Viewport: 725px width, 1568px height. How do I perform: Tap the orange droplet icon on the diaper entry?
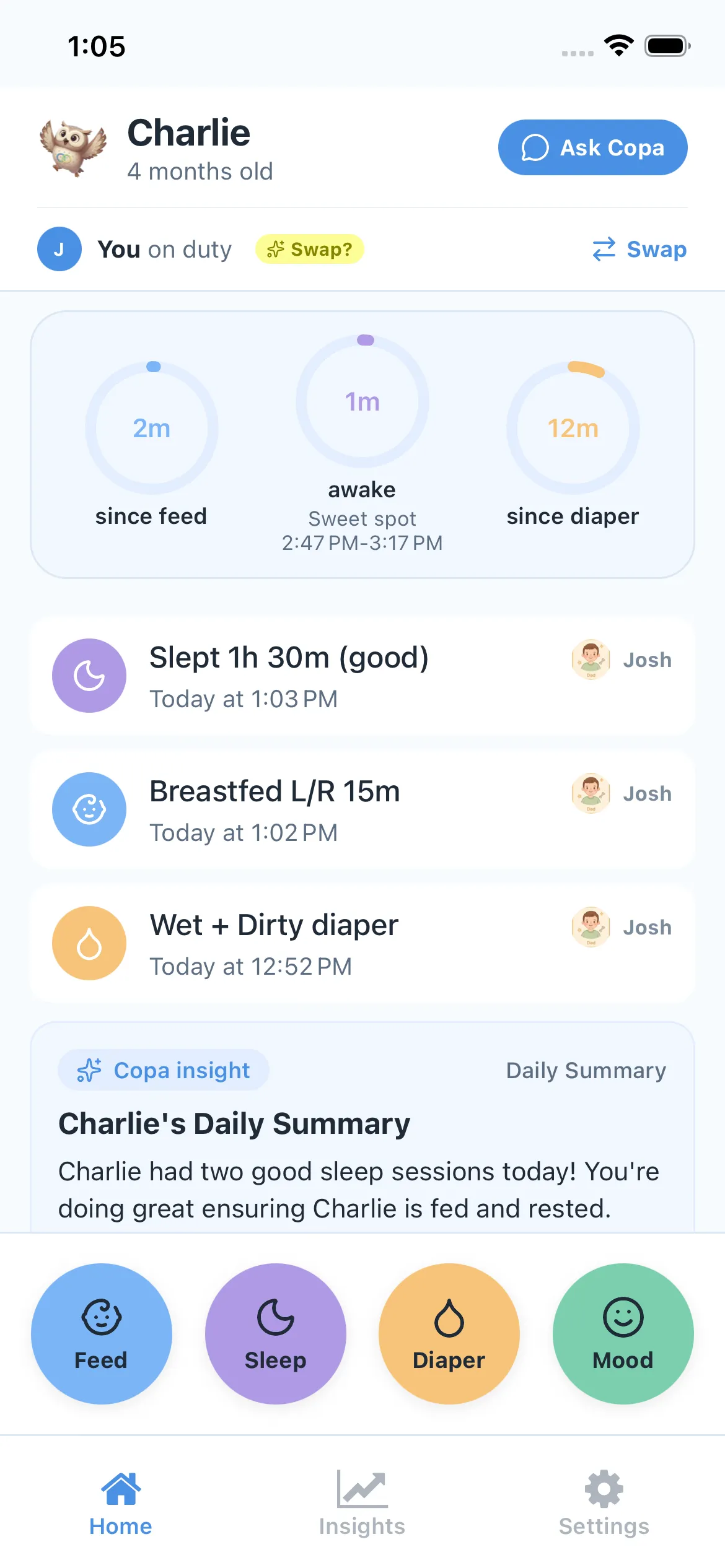click(x=89, y=943)
